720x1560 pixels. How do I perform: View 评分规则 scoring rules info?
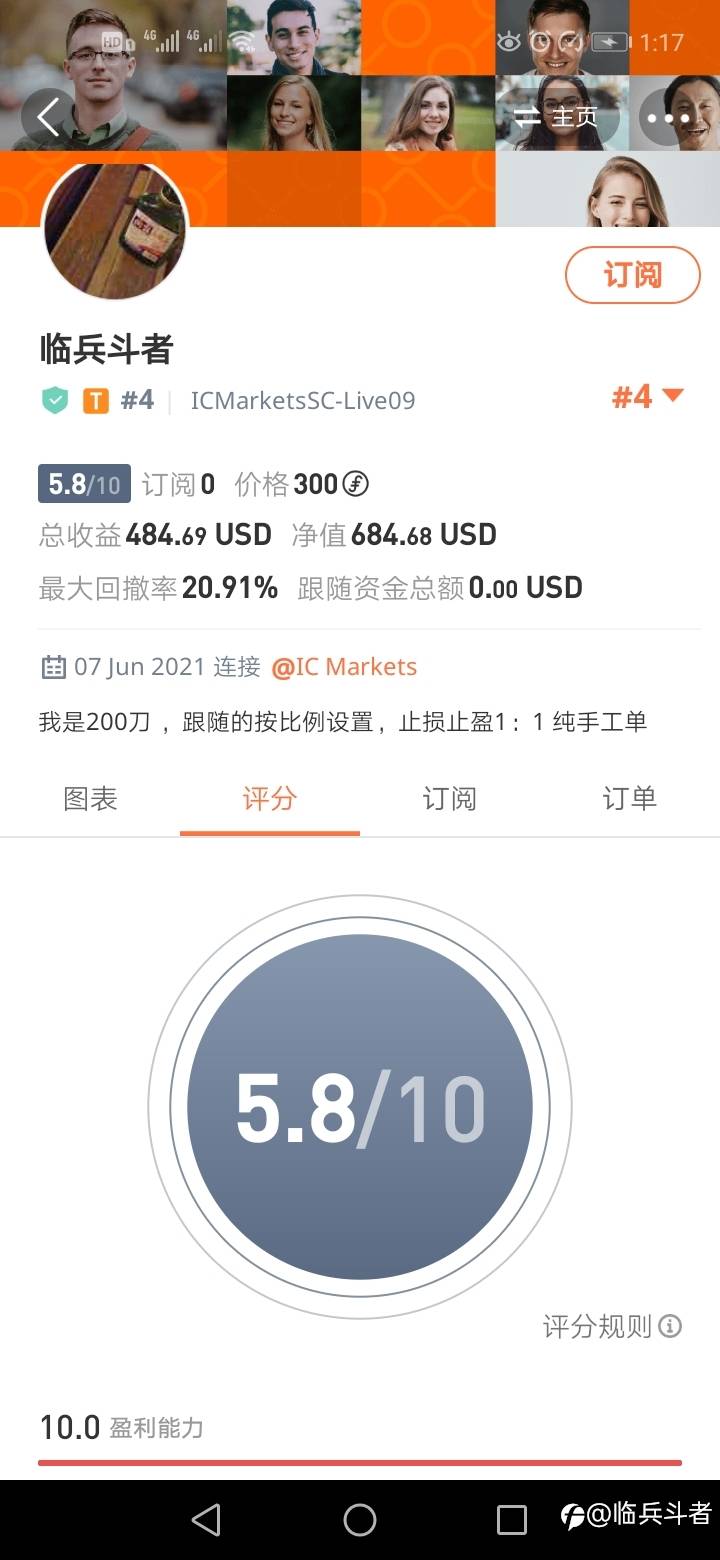[x=612, y=1327]
